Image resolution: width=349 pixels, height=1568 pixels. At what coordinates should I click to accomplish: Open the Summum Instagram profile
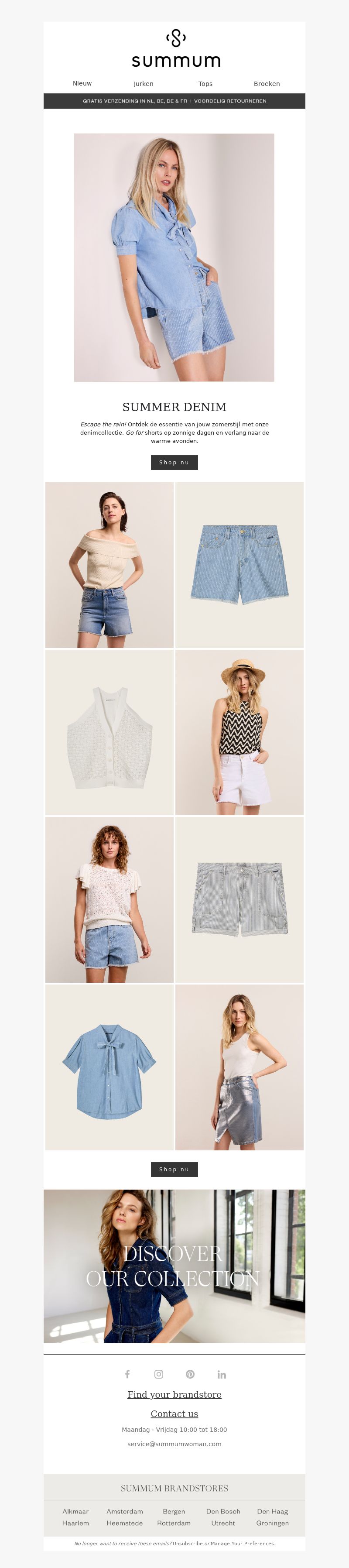point(159,1374)
